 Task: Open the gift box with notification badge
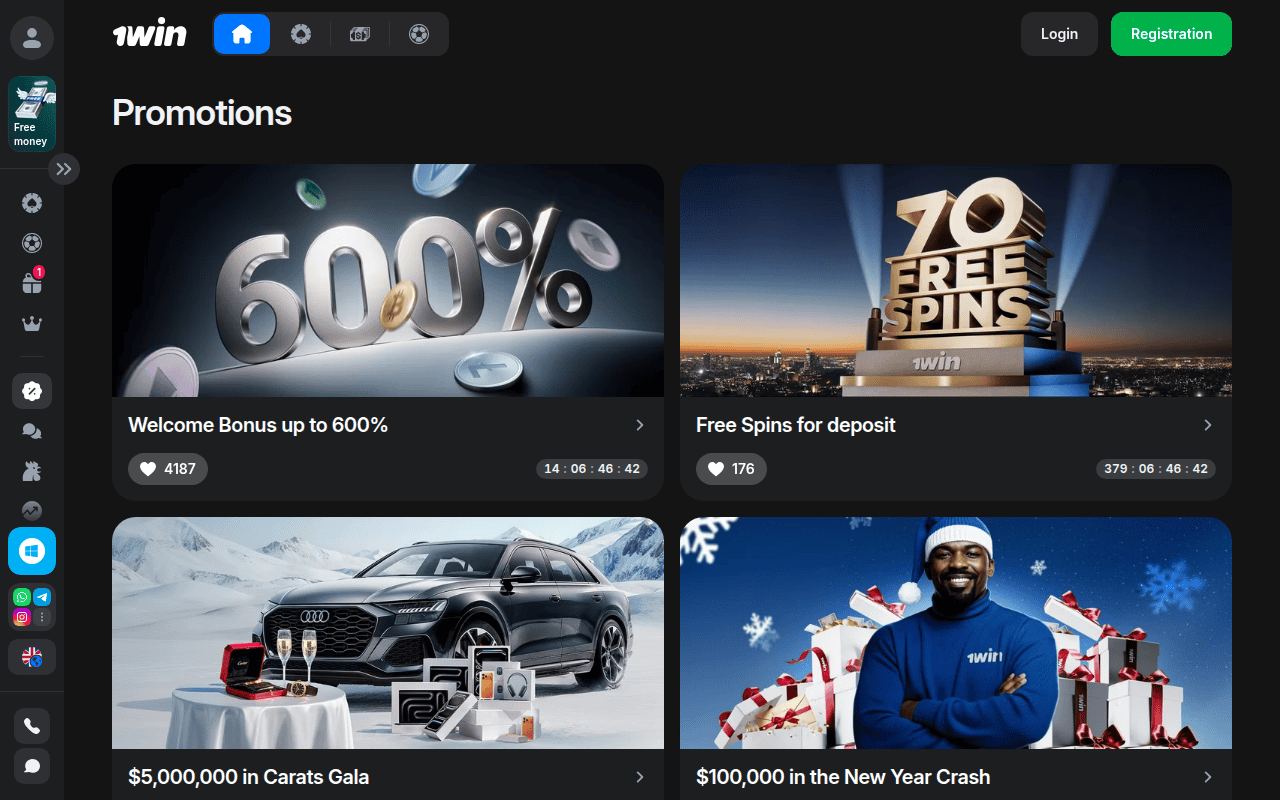coord(32,283)
